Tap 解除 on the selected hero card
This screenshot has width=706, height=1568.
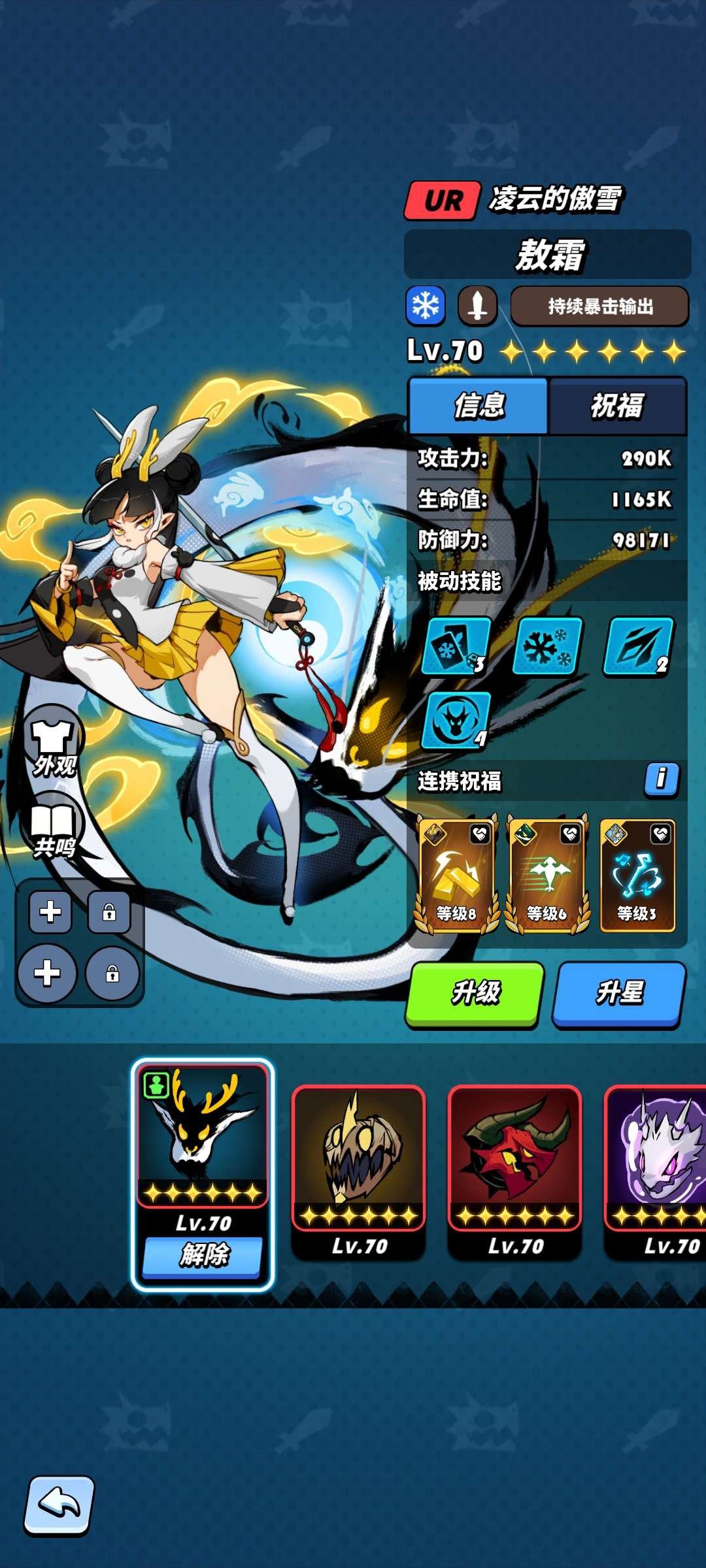tap(203, 1254)
